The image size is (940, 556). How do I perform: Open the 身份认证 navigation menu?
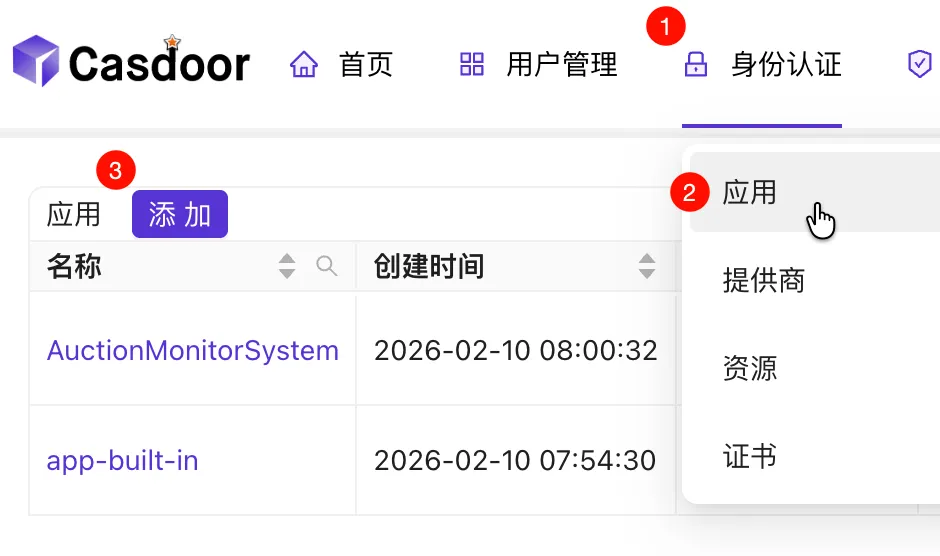click(x=762, y=66)
